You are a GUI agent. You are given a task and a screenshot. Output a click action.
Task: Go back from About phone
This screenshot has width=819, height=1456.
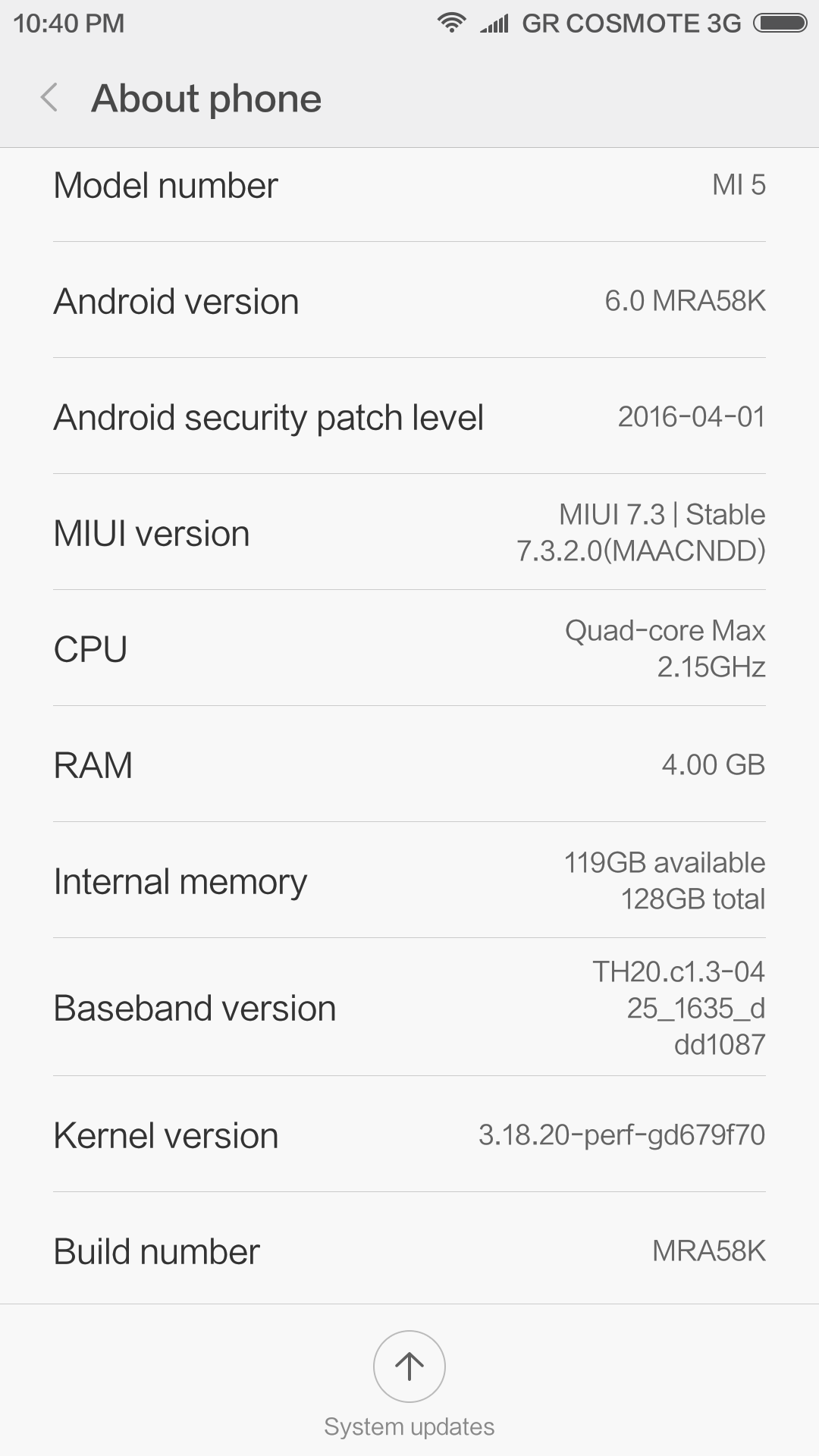coord(50,99)
